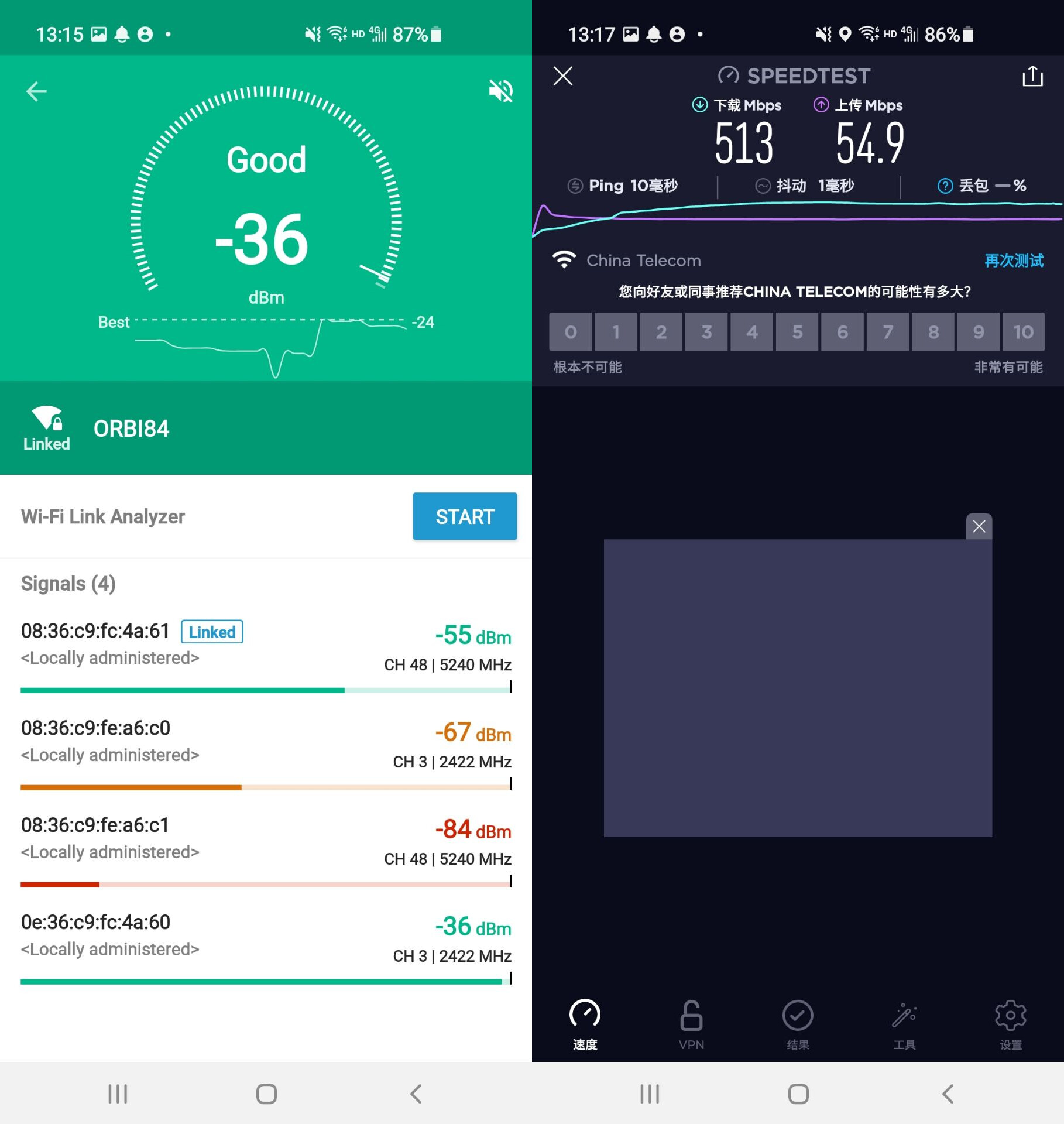Choose rating 0 for China Telecom
Image resolution: width=1064 pixels, height=1124 pixels.
571,332
